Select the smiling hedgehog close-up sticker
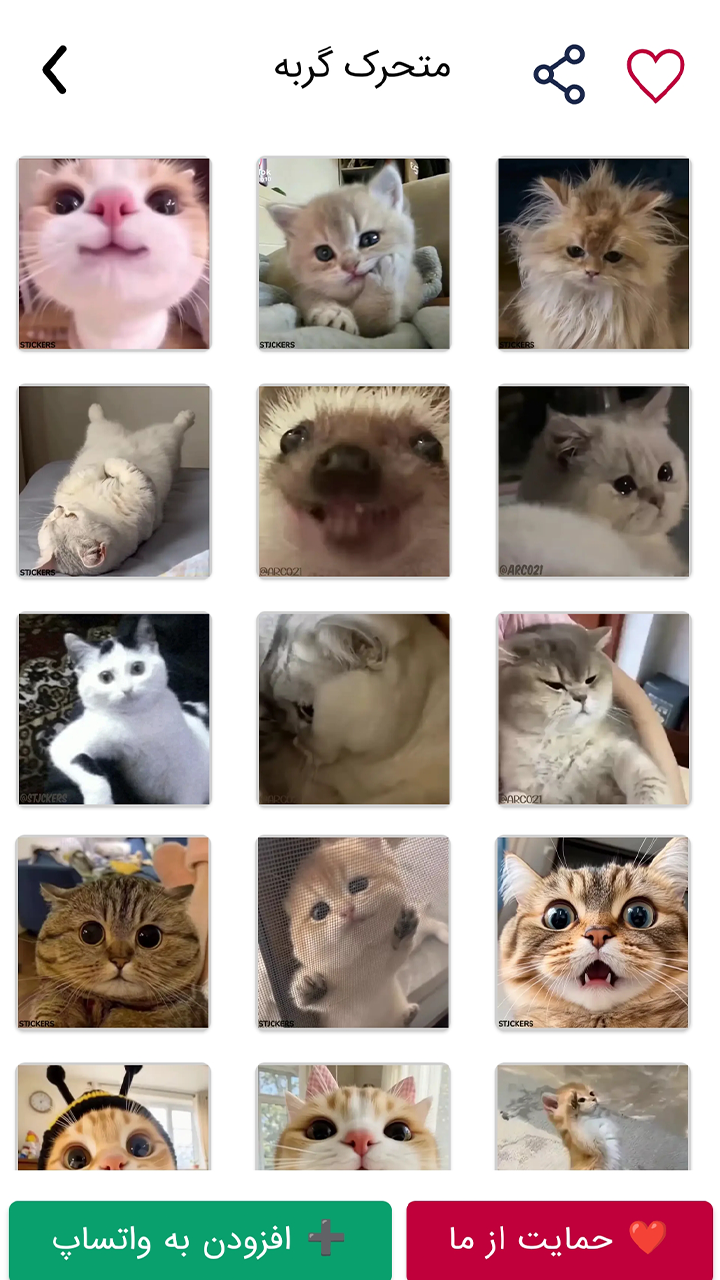Image resolution: width=720 pixels, height=1280 pixels. [354, 481]
